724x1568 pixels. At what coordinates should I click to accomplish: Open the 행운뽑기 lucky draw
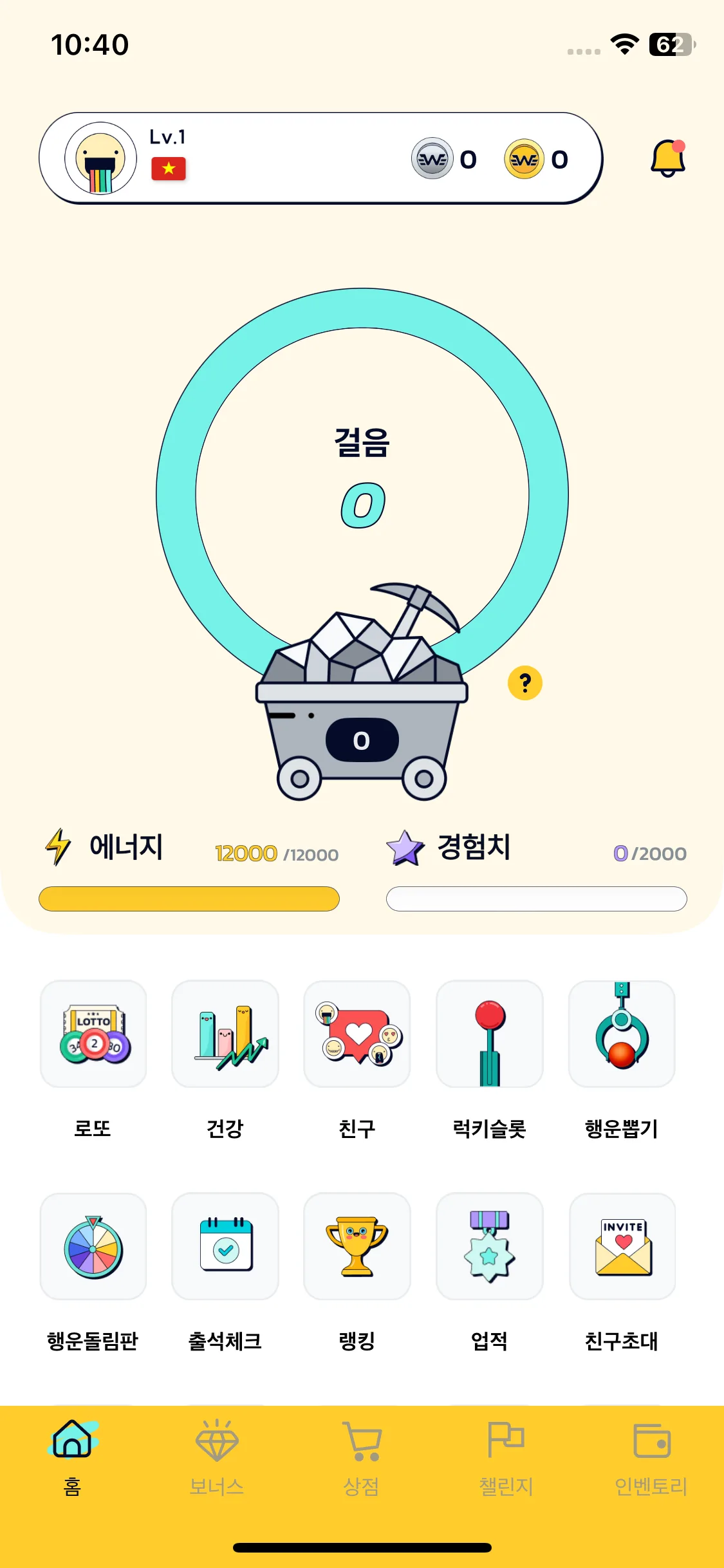tap(622, 1034)
